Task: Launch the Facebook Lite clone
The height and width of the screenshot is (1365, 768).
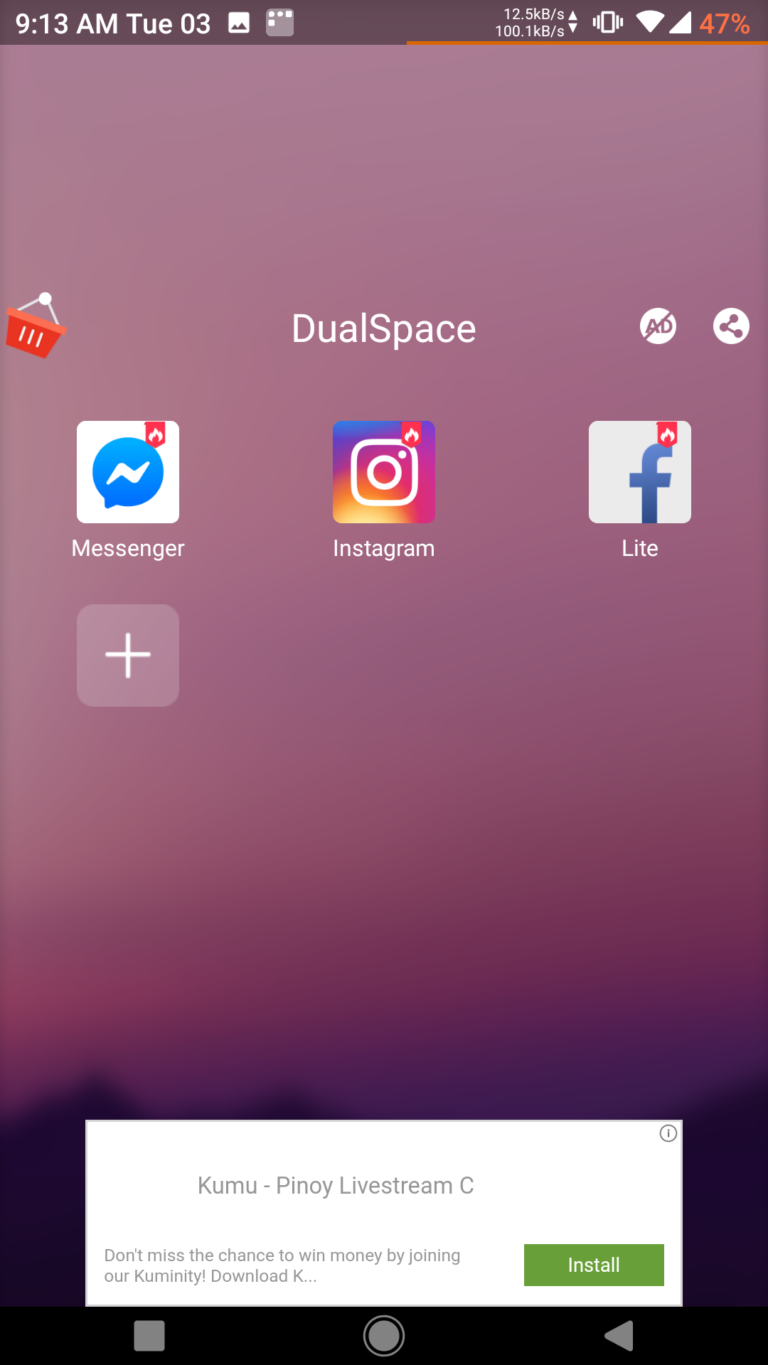Action: [640, 472]
